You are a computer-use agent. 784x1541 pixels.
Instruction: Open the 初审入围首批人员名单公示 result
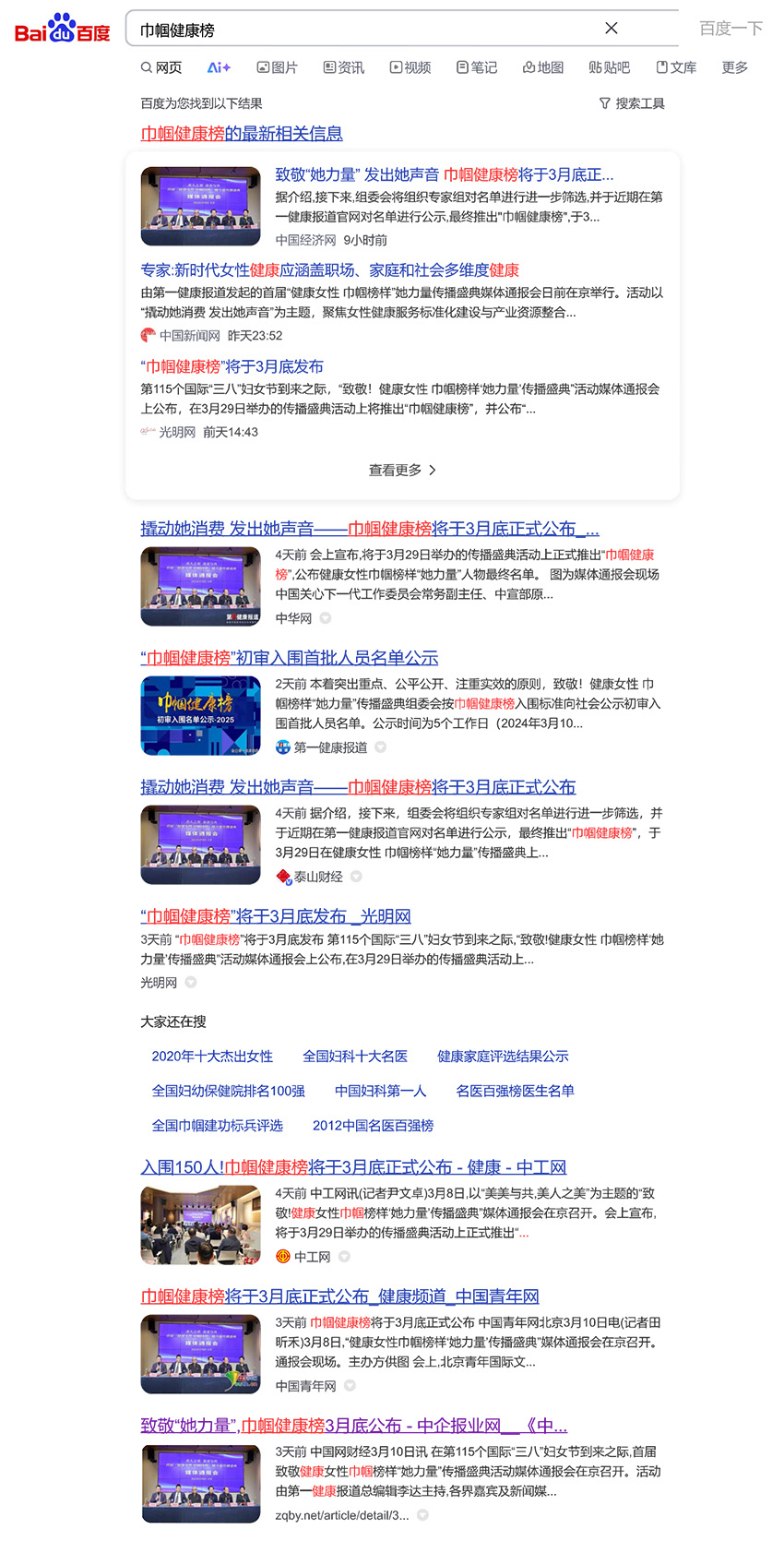pos(289,658)
